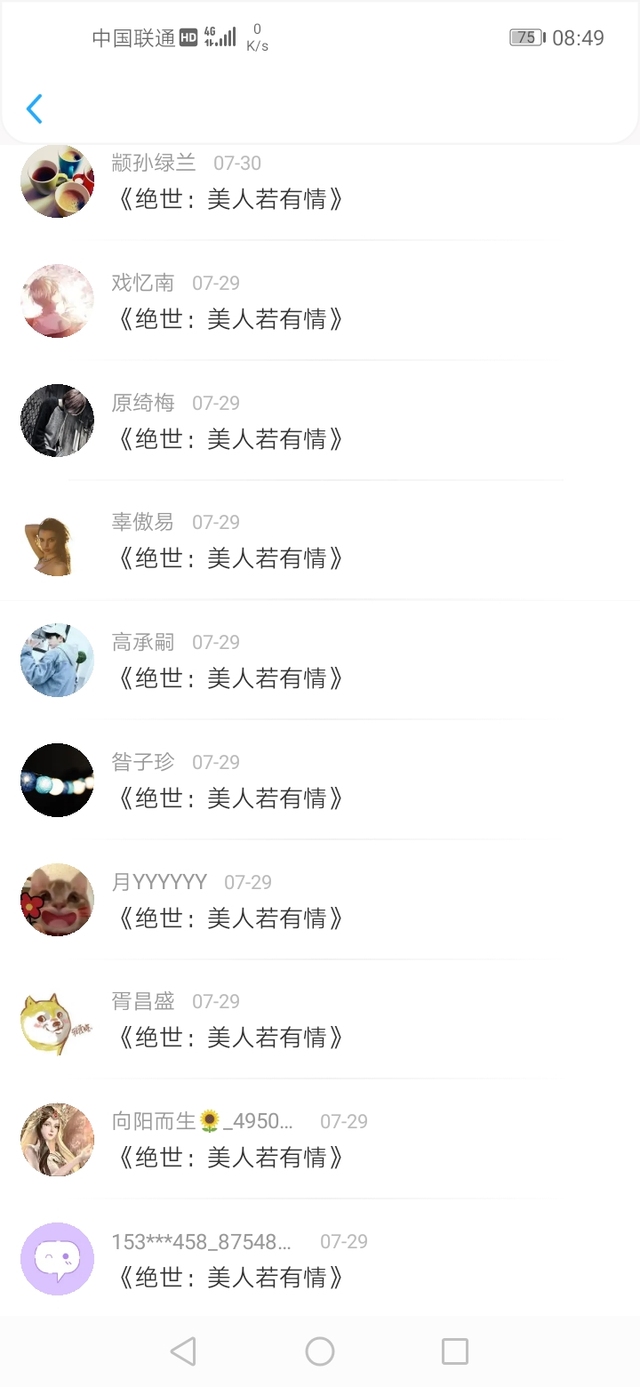This screenshot has width=640, height=1387.
Task: Tap the system home button
Action: pyautogui.click(x=320, y=1351)
